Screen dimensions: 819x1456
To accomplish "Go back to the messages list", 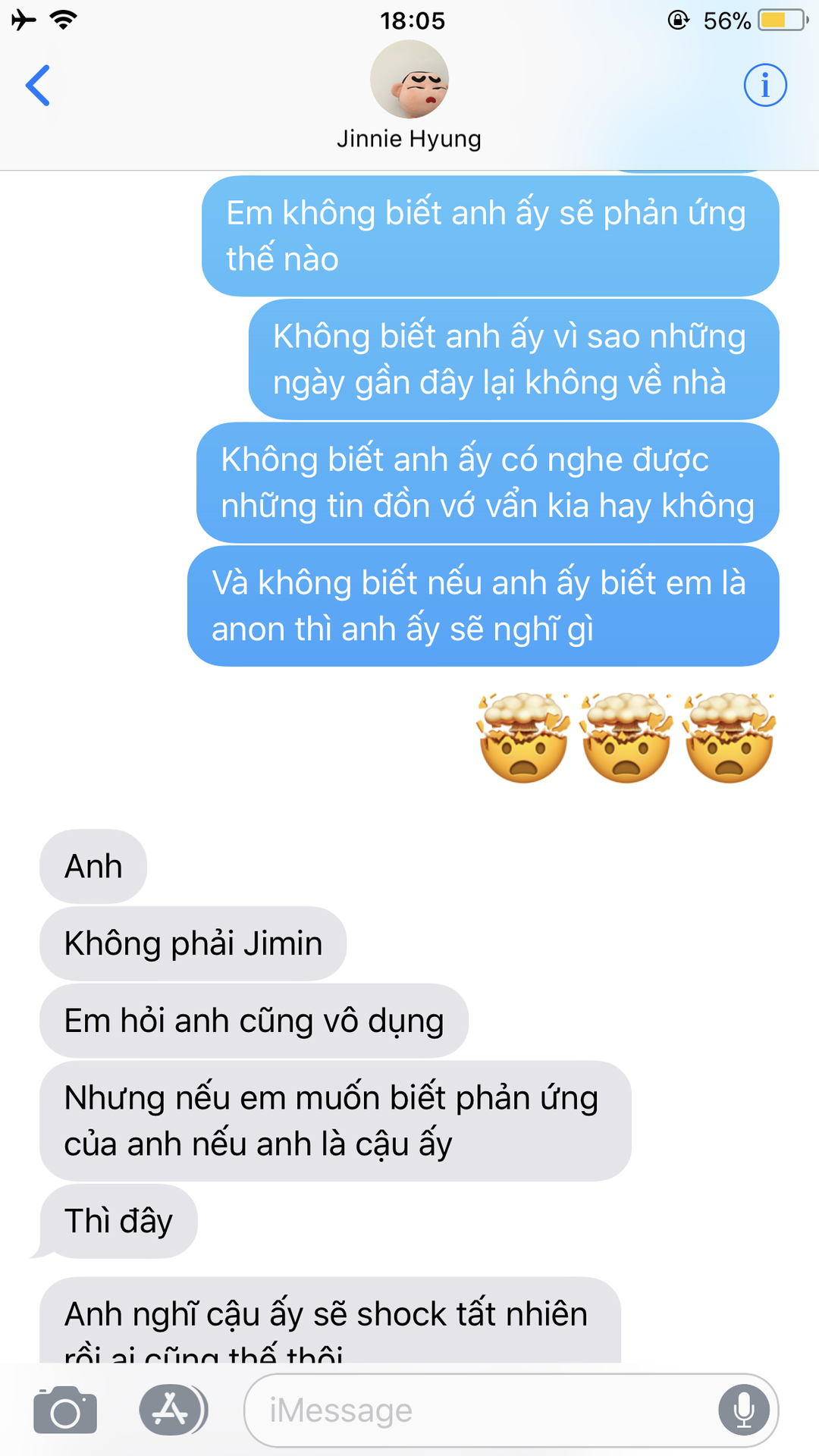I will (38, 85).
